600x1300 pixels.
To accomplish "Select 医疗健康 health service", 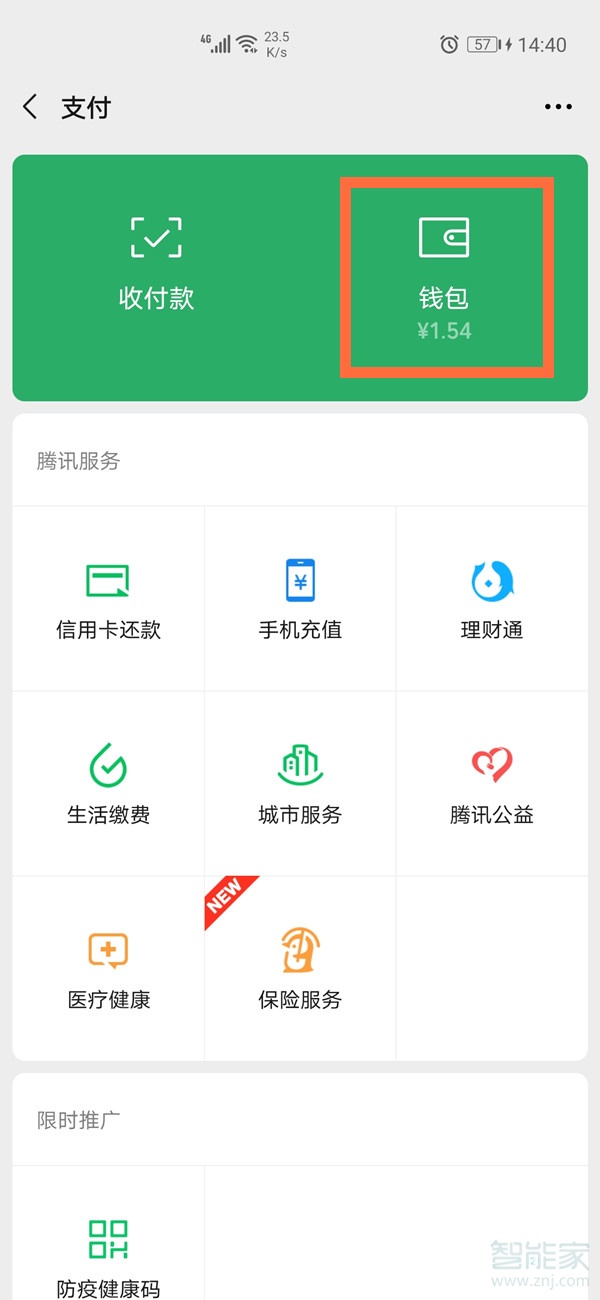I will [x=108, y=970].
